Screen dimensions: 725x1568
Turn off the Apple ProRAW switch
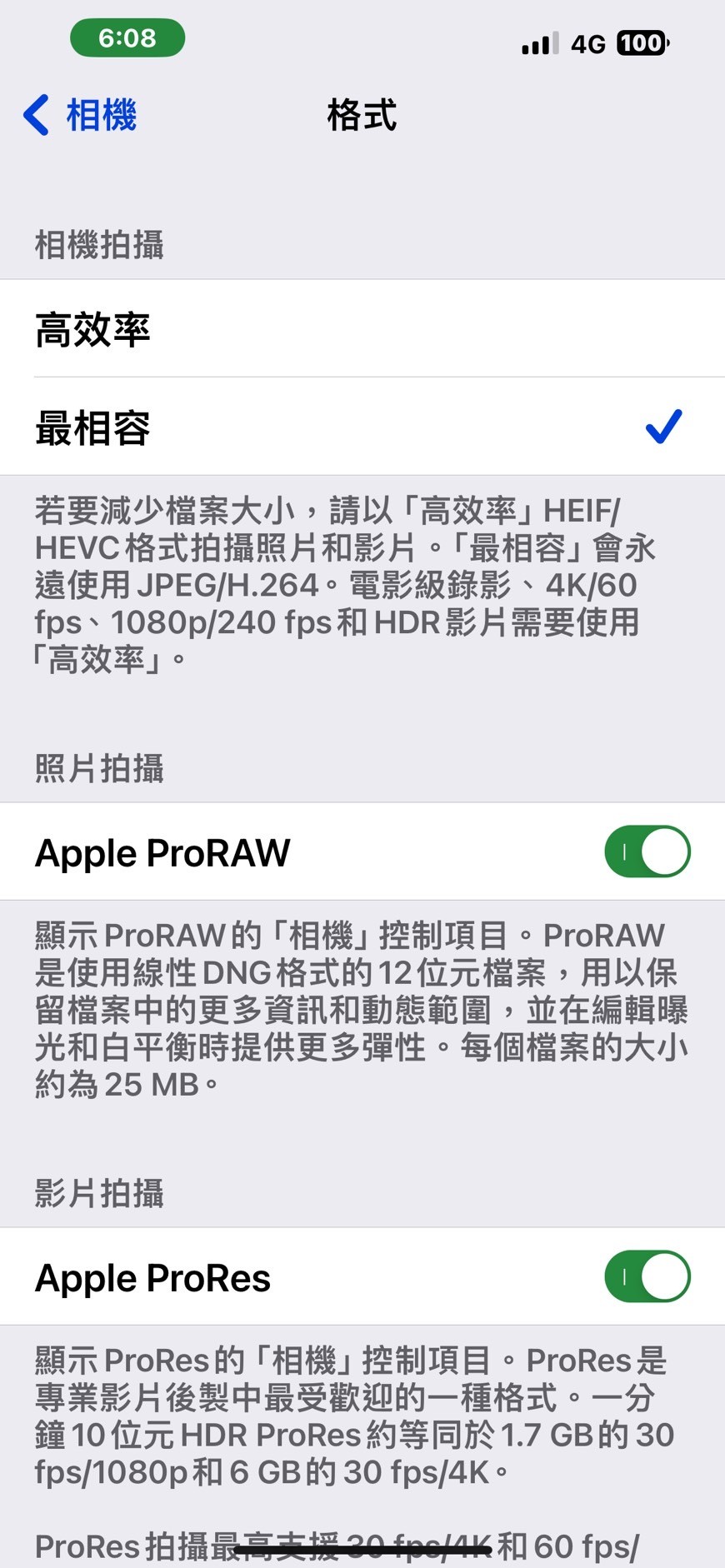pos(647,851)
